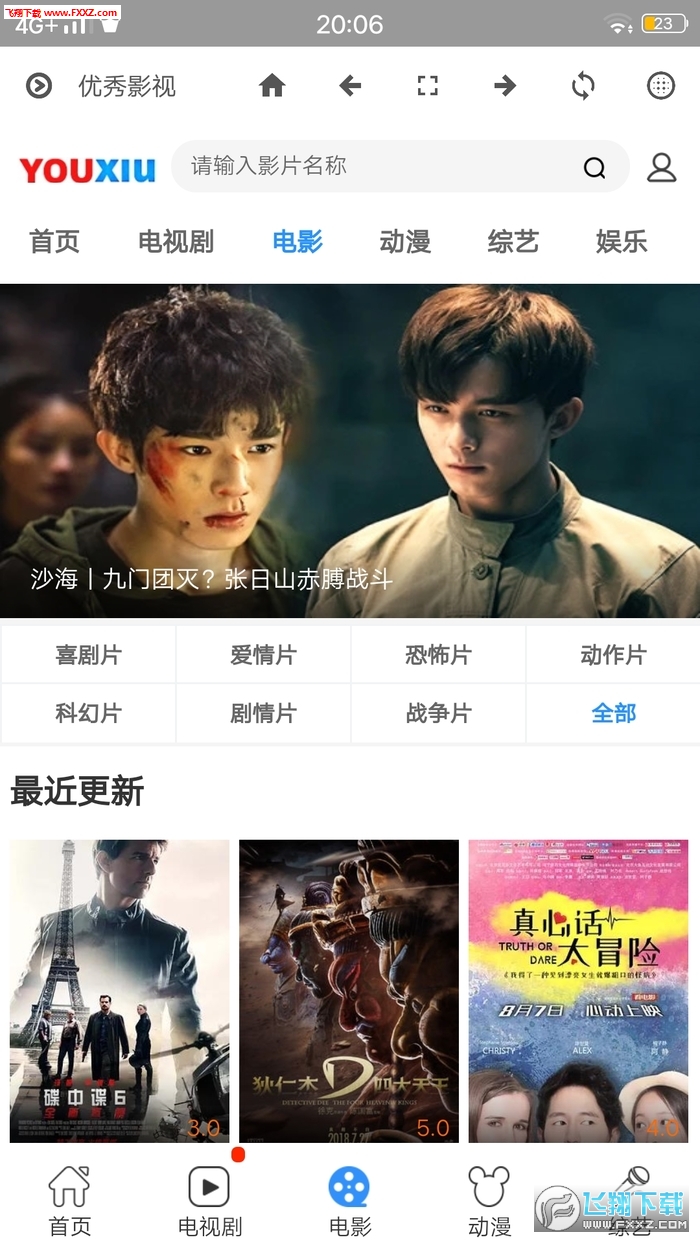Open the 沙海 banner video

350,450
